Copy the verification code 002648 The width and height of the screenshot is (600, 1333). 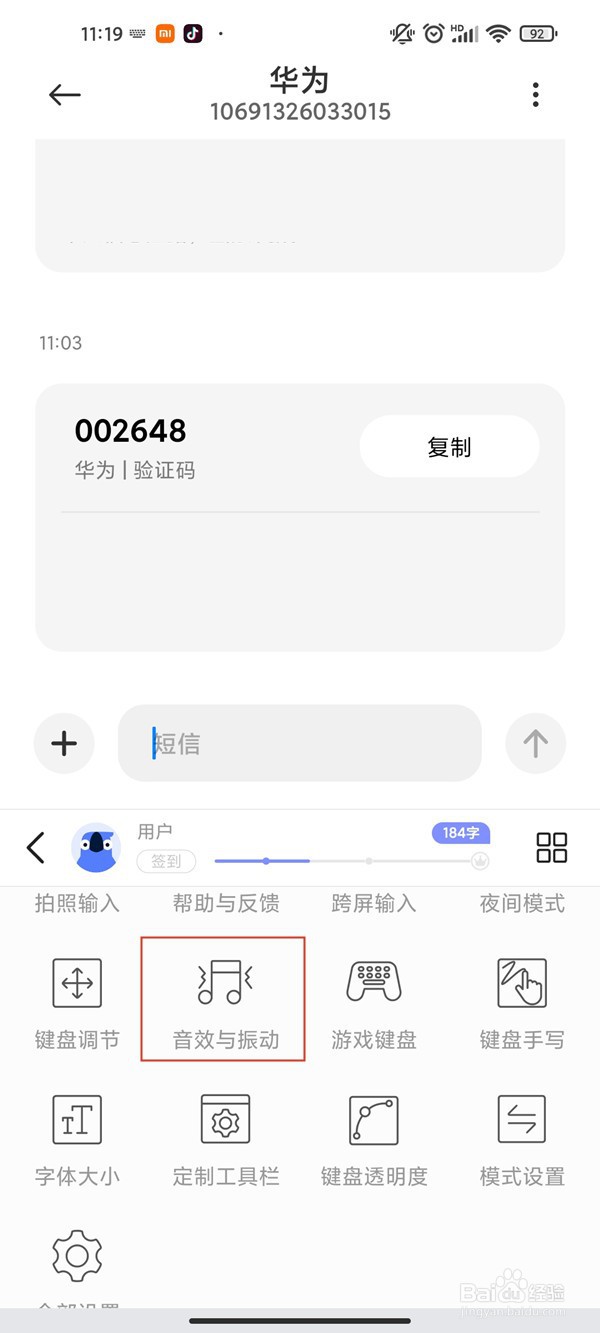(x=449, y=447)
